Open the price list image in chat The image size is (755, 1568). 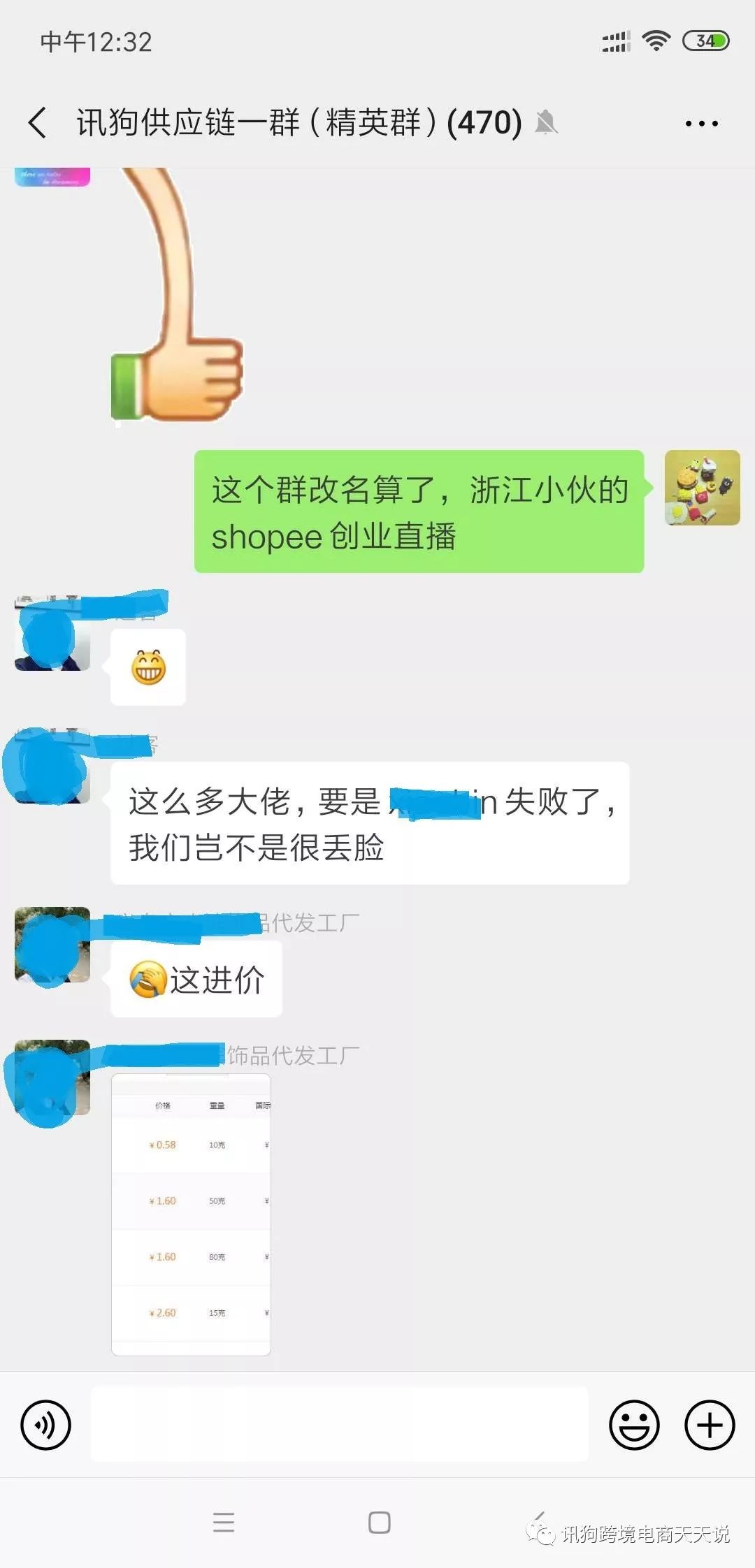pos(191,1214)
